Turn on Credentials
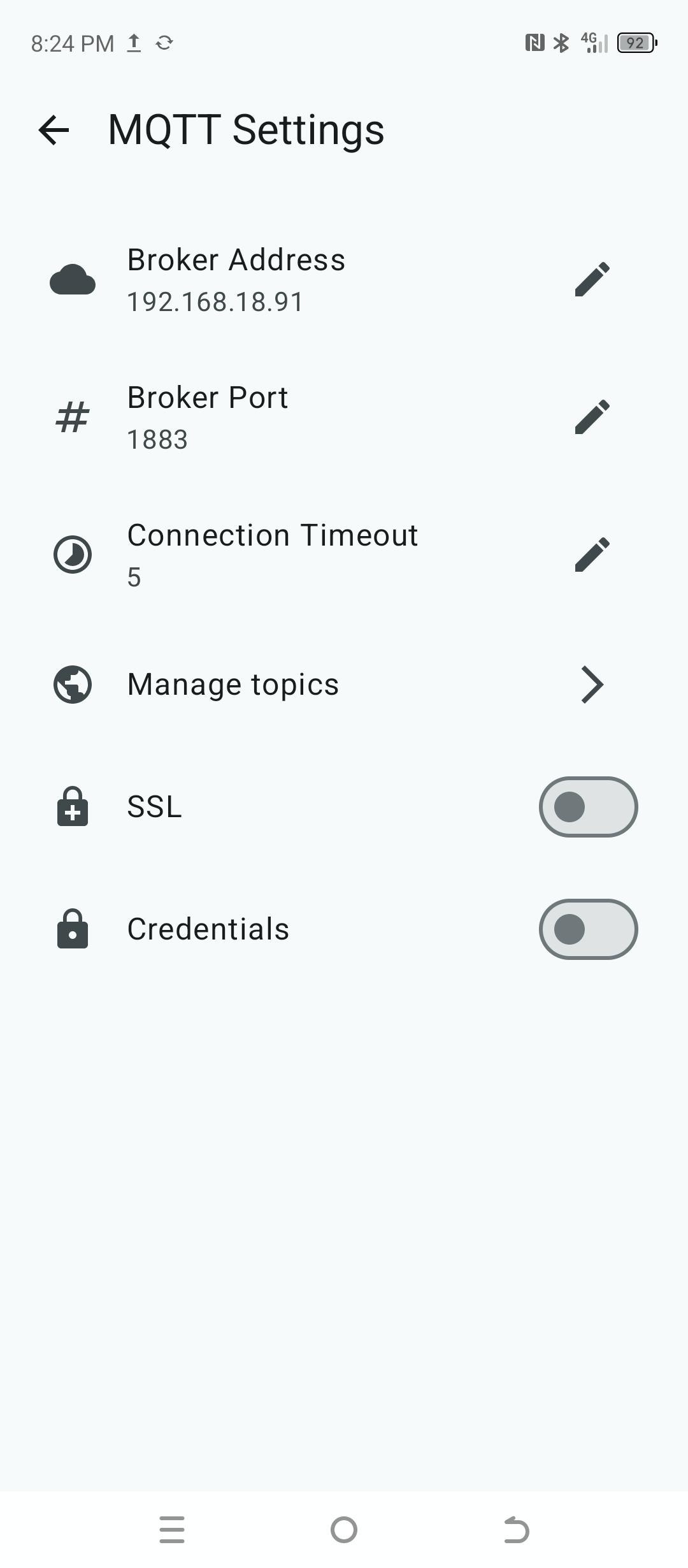 point(588,929)
